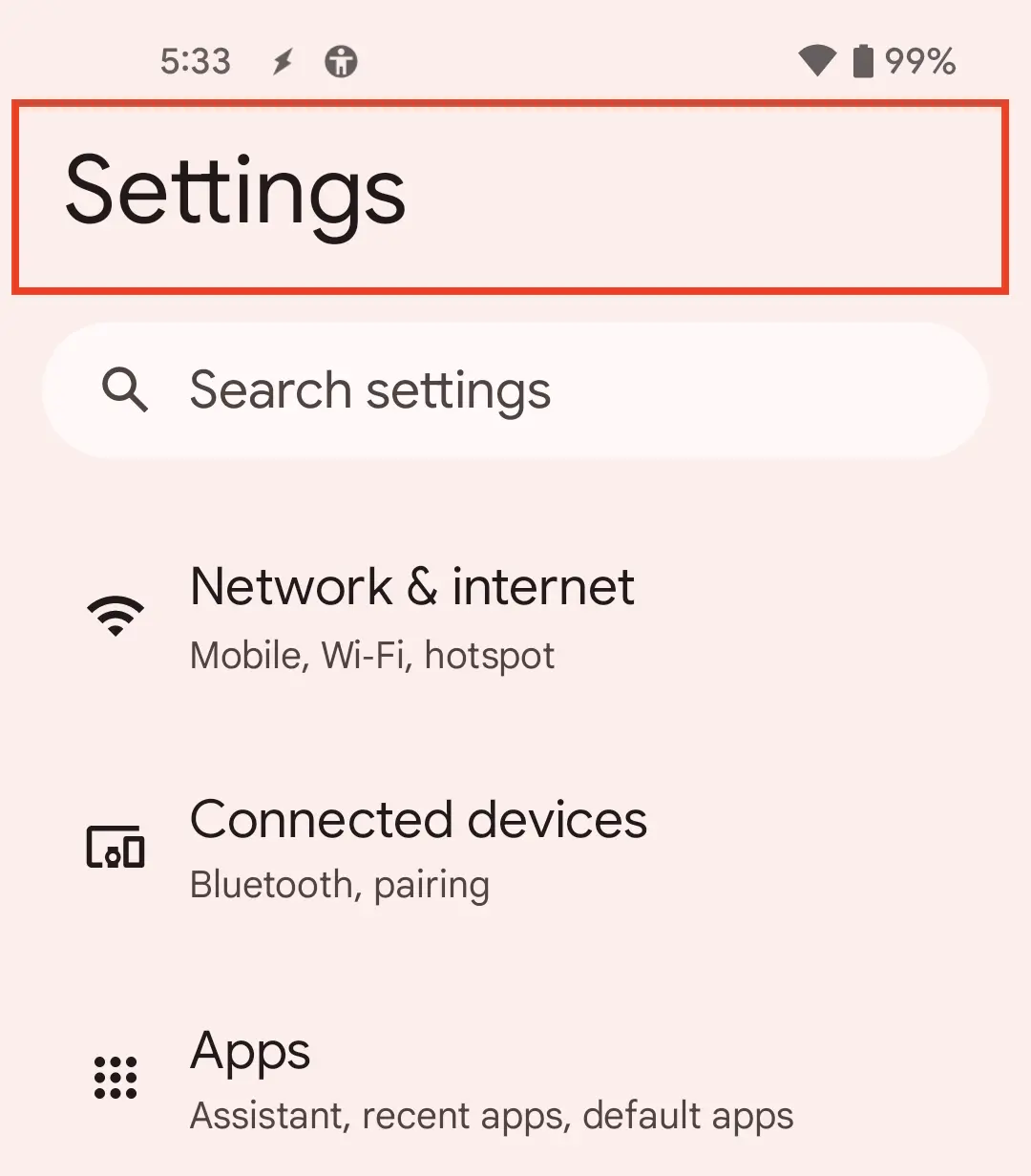1031x1176 pixels.
Task: Open Apps settings
Action: 250,1051
